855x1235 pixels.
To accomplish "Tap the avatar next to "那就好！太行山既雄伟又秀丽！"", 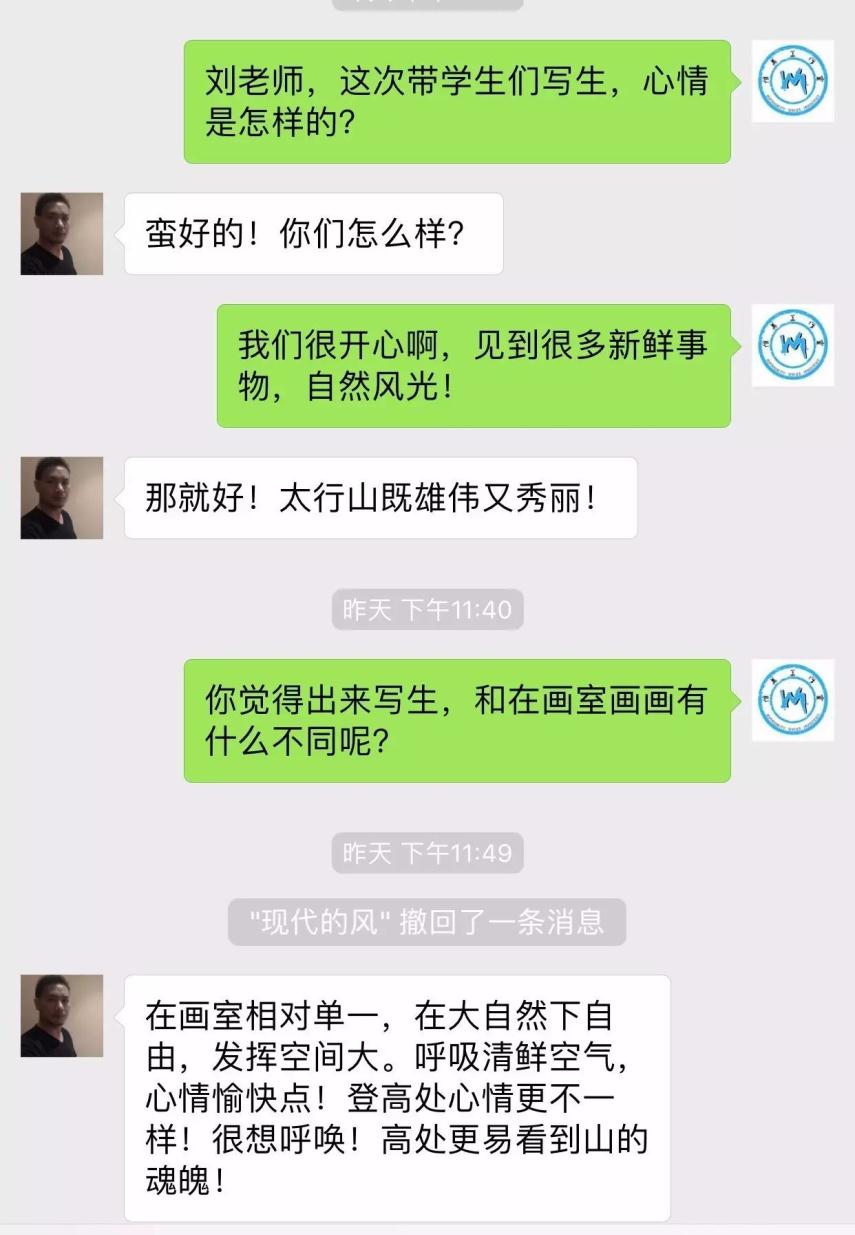I will [62, 498].
